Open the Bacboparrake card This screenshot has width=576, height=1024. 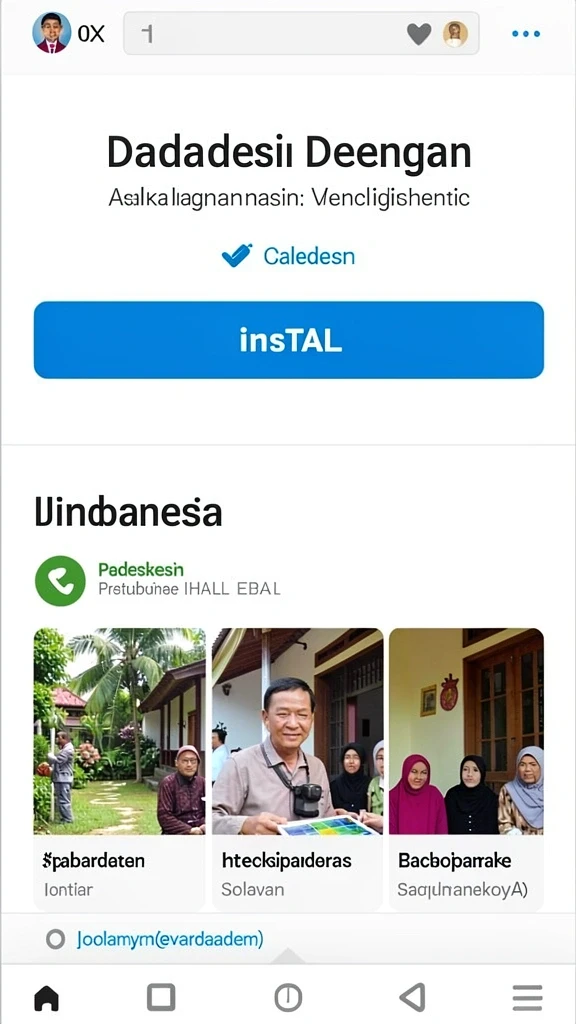click(x=466, y=769)
